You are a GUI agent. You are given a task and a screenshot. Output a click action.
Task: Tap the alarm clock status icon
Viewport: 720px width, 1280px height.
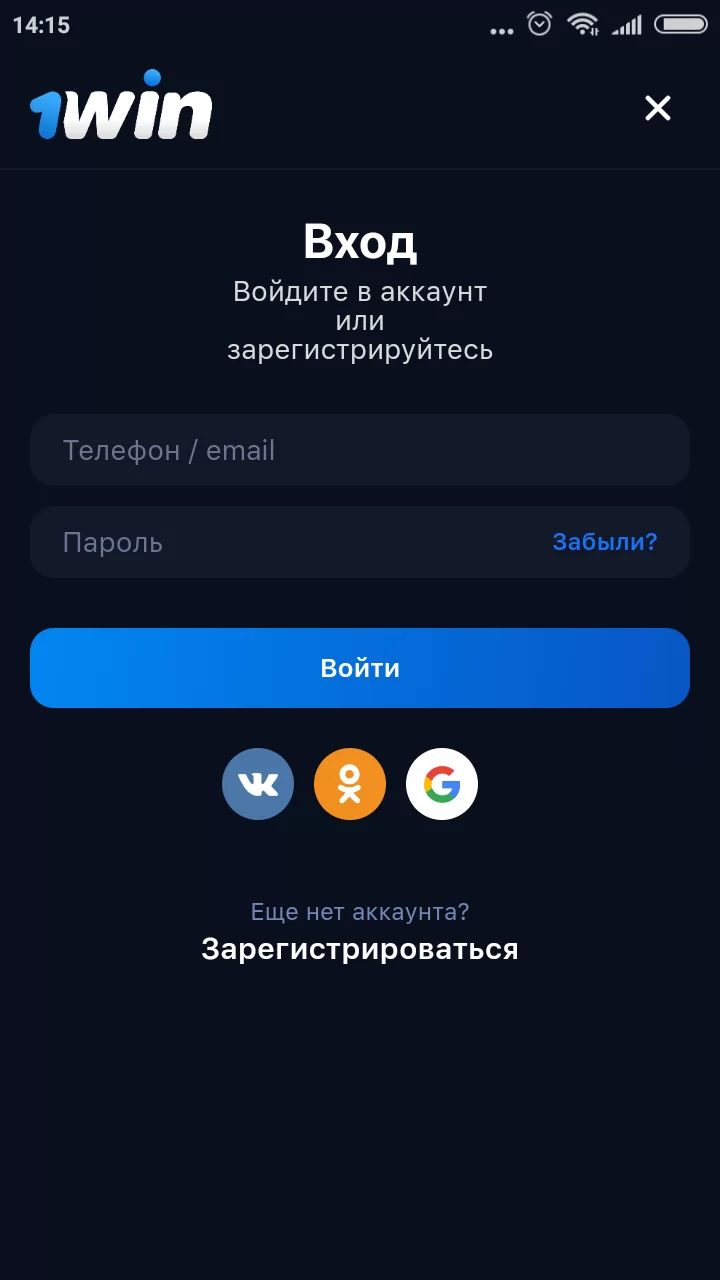tap(540, 23)
